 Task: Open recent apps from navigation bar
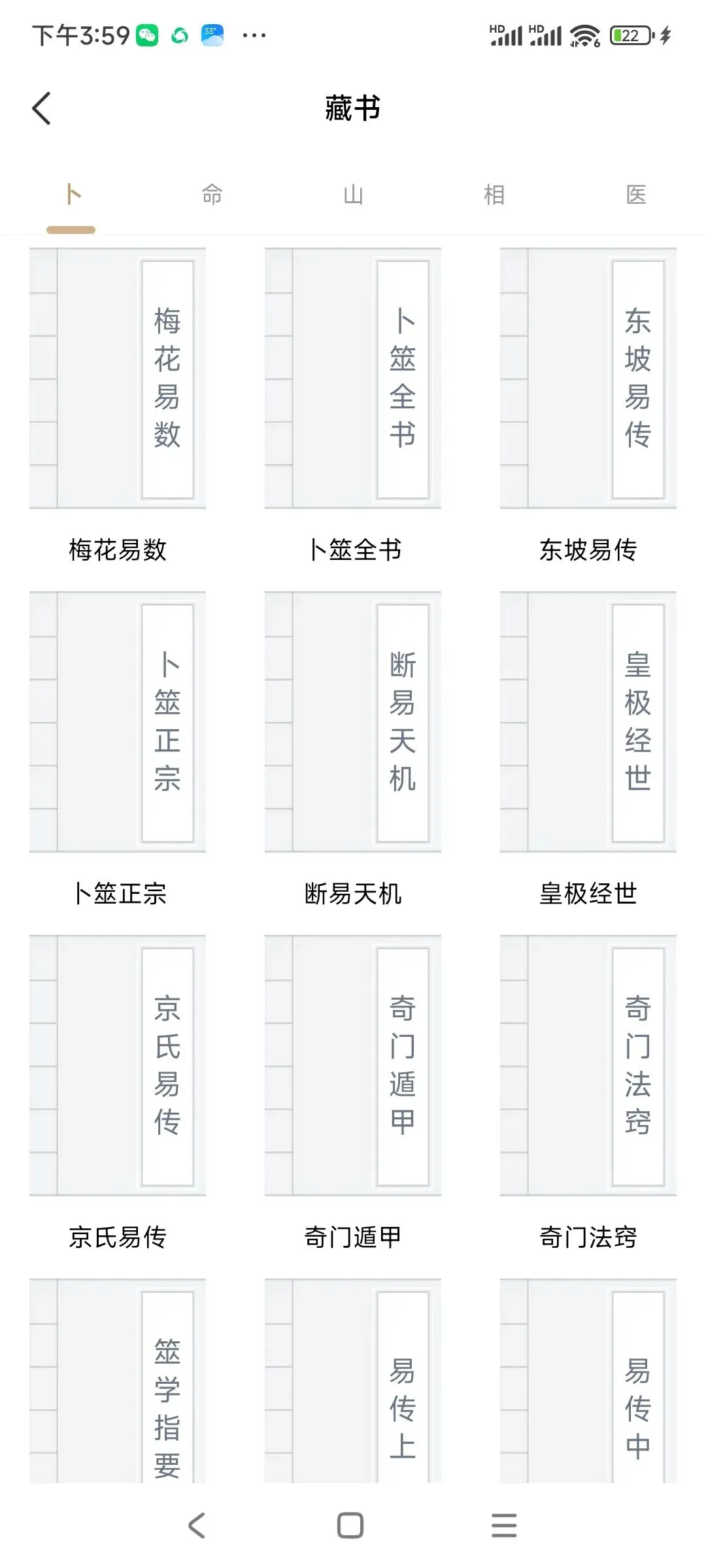point(504,1525)
